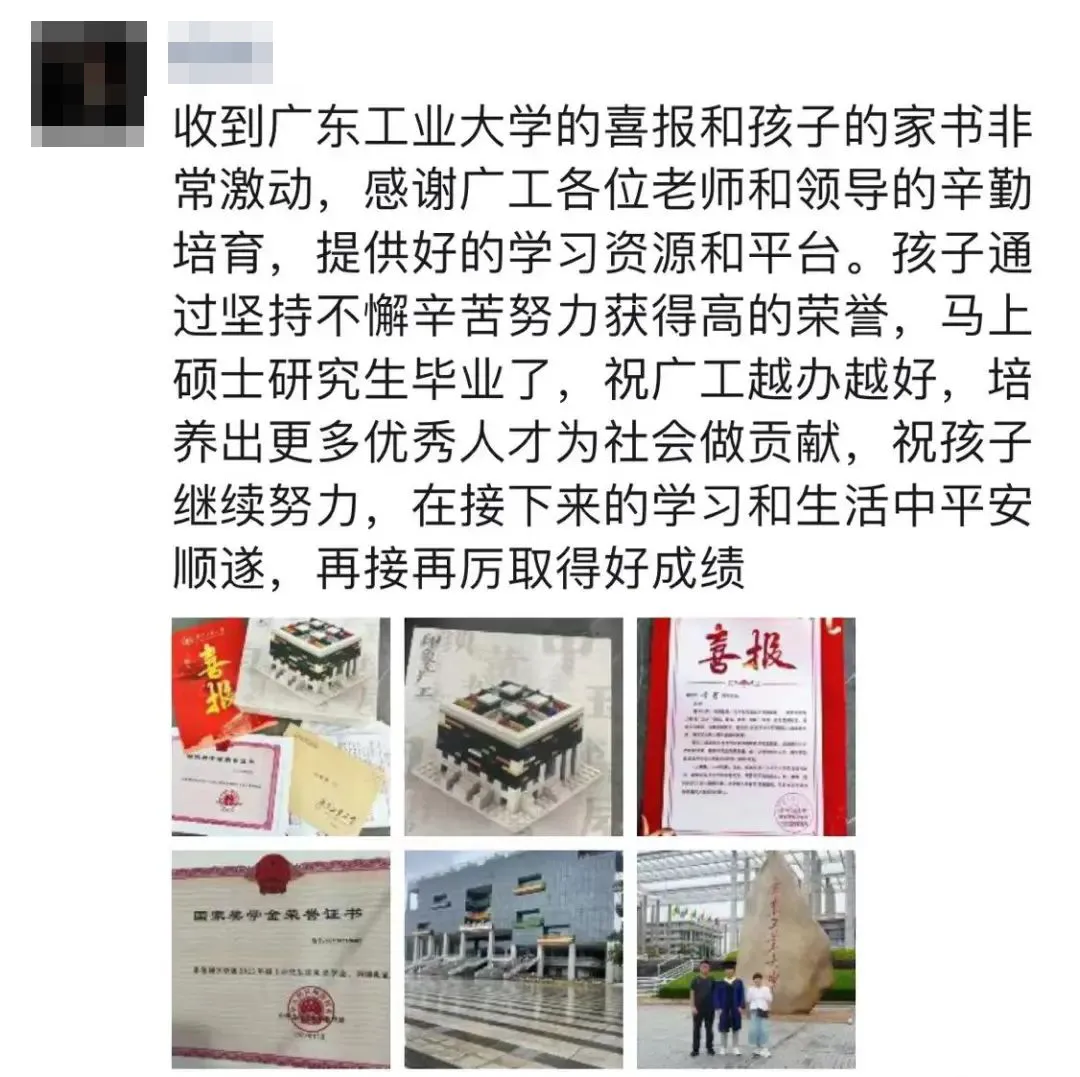This screenshot has width=1080, height=1077.
Task: Open the poster's blurred profile avatar
Action: pyautogui.click(x=88, y=86)
